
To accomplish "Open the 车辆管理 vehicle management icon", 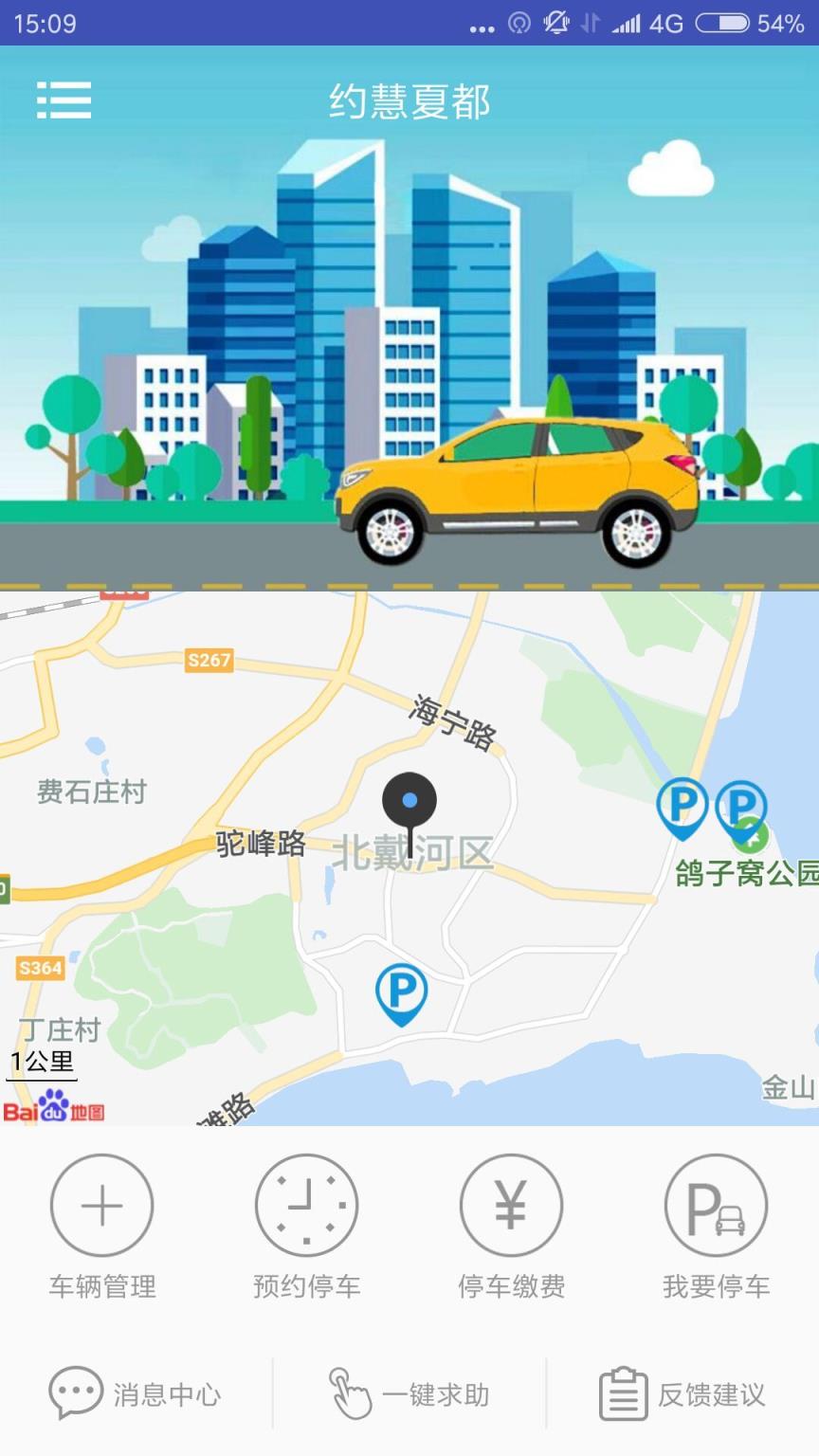I will pyautogui.click(x=101, y=1205).
